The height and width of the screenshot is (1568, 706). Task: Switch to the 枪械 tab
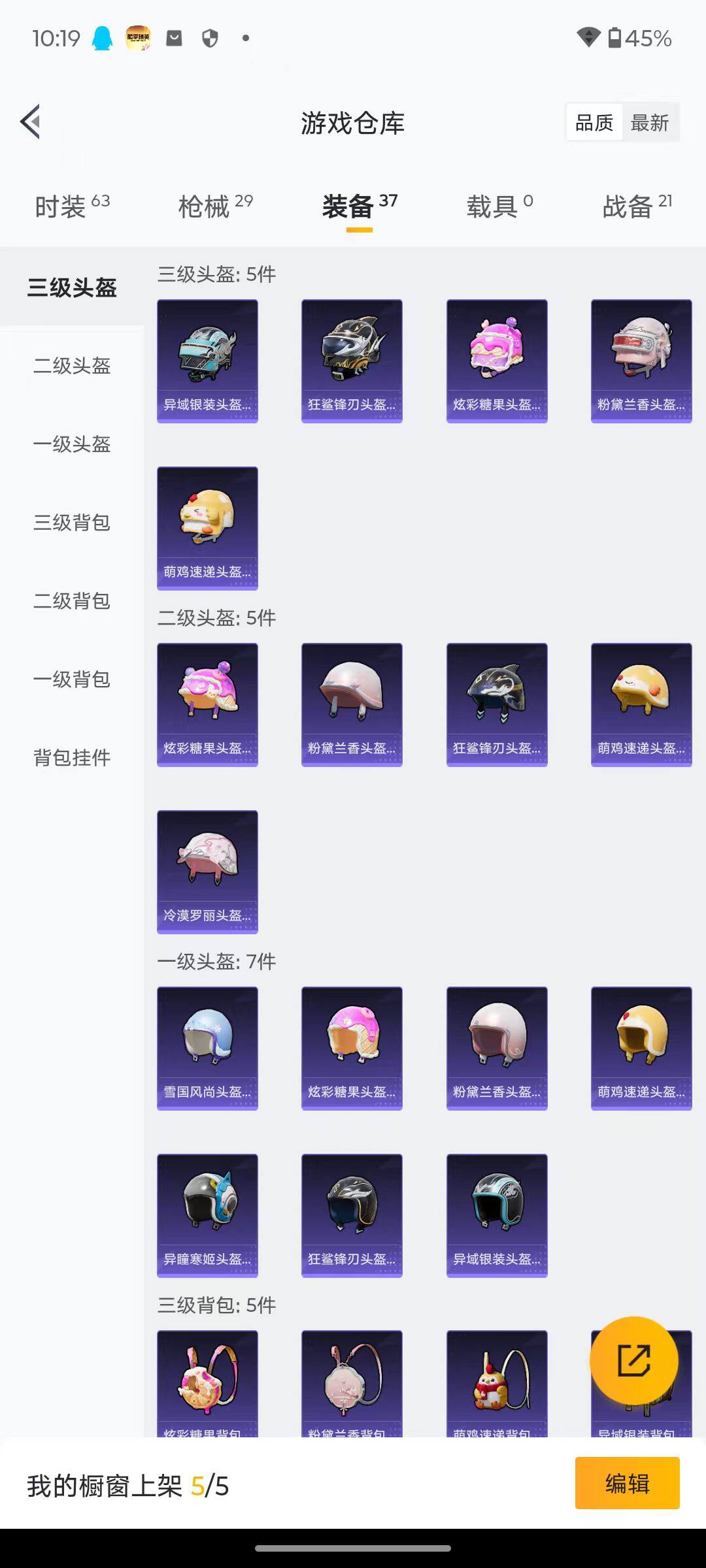pos(215,206)
